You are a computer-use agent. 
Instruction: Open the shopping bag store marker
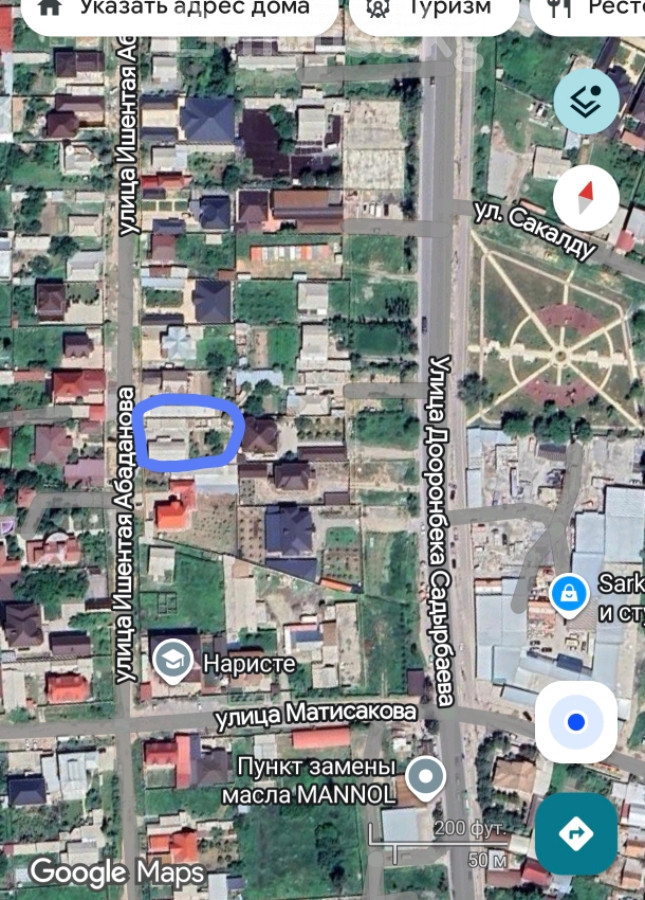point(568,592)
